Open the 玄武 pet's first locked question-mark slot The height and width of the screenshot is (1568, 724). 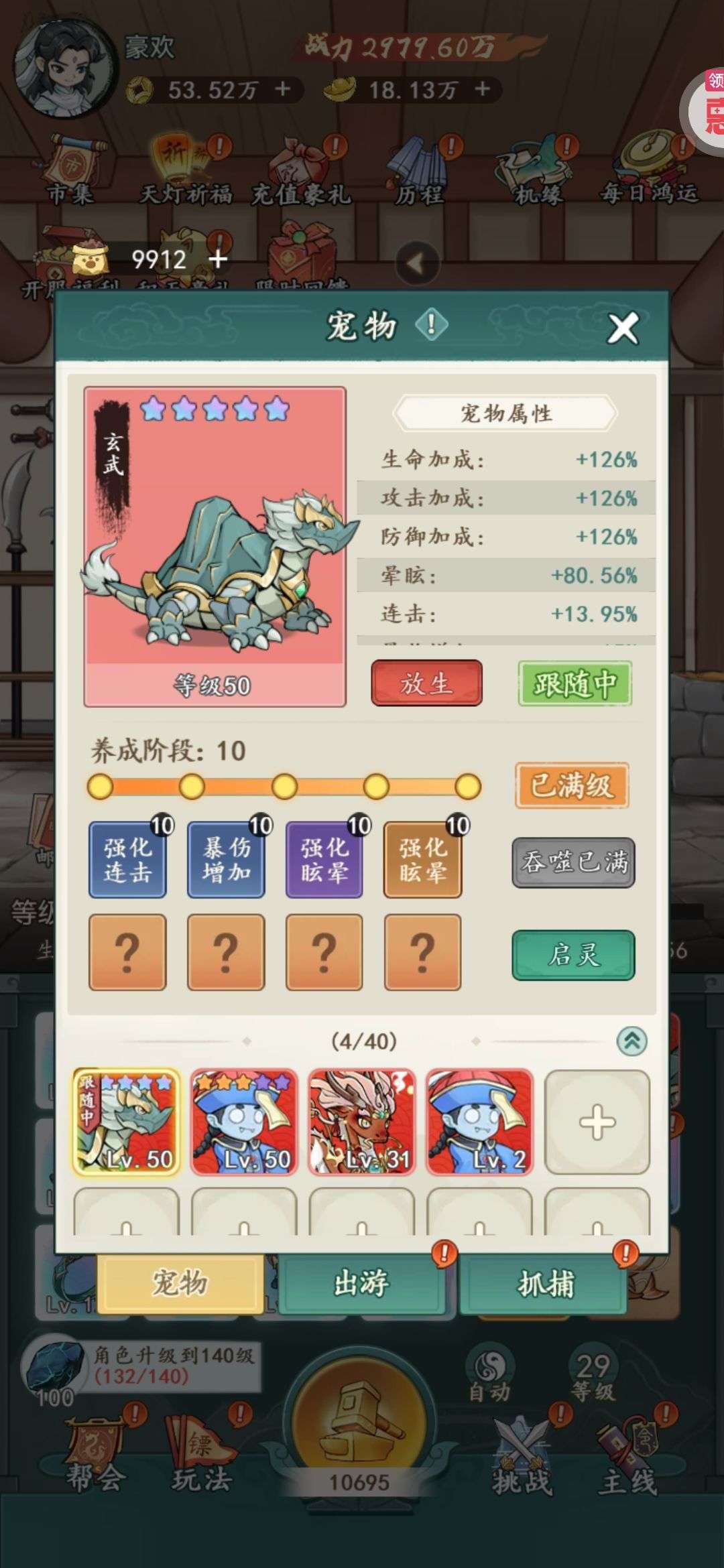(127, 952)
